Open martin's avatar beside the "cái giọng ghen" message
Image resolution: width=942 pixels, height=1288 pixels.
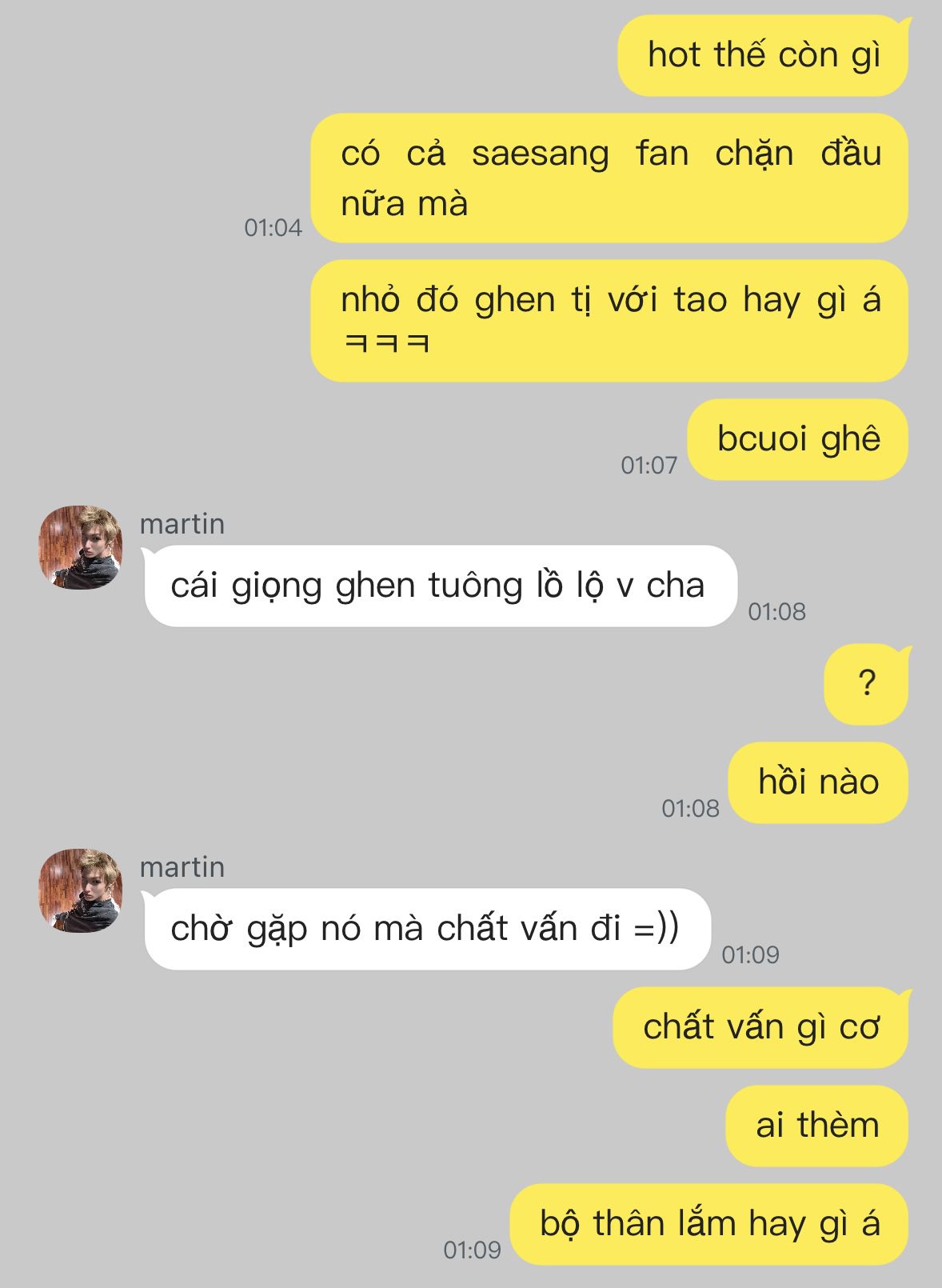(80, 547)
